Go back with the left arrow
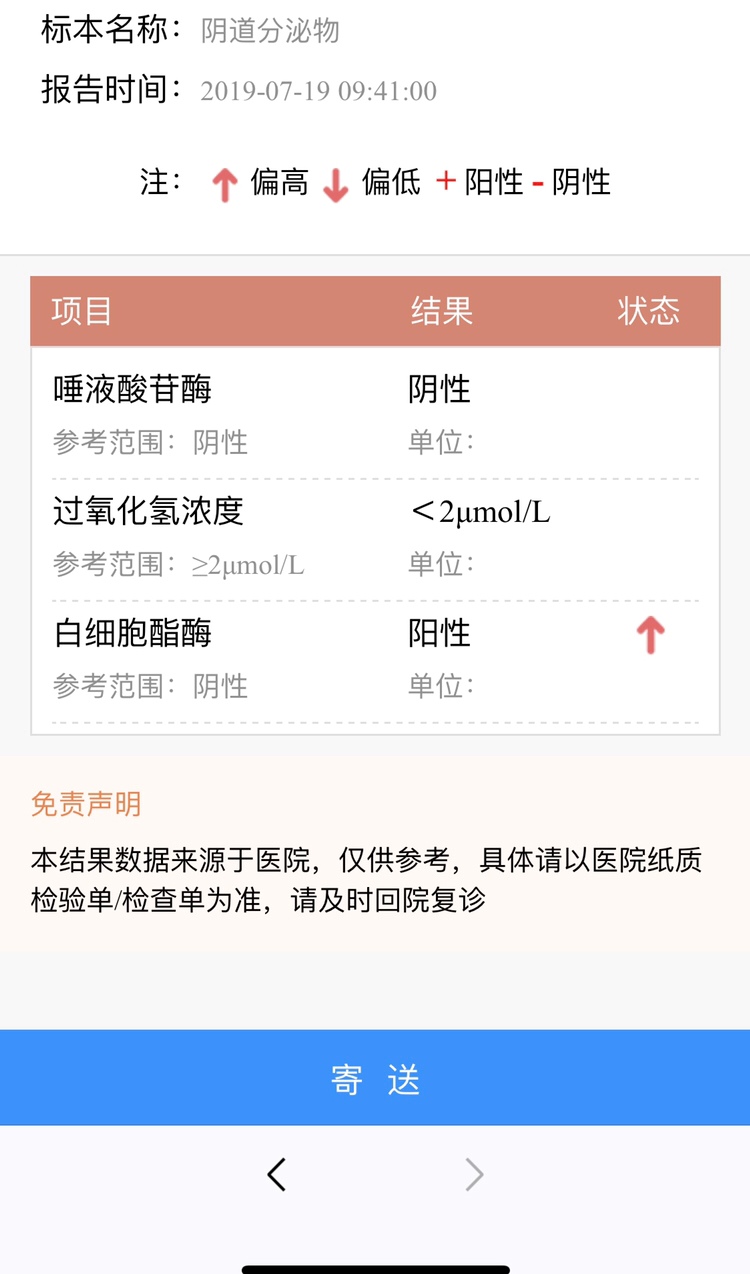 point(277,1174)
